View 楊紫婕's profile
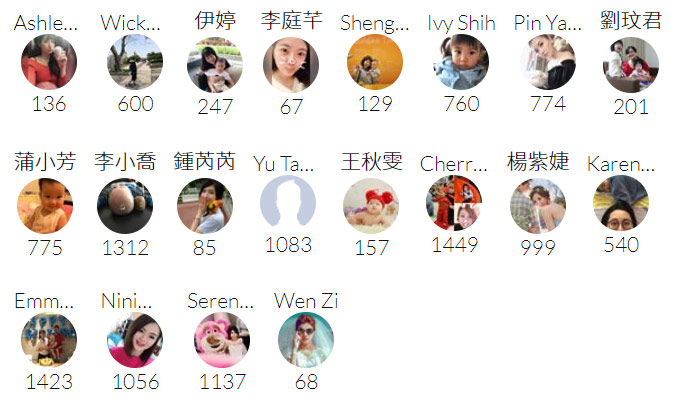Screen dimensions: 683x404 (538, 206)
